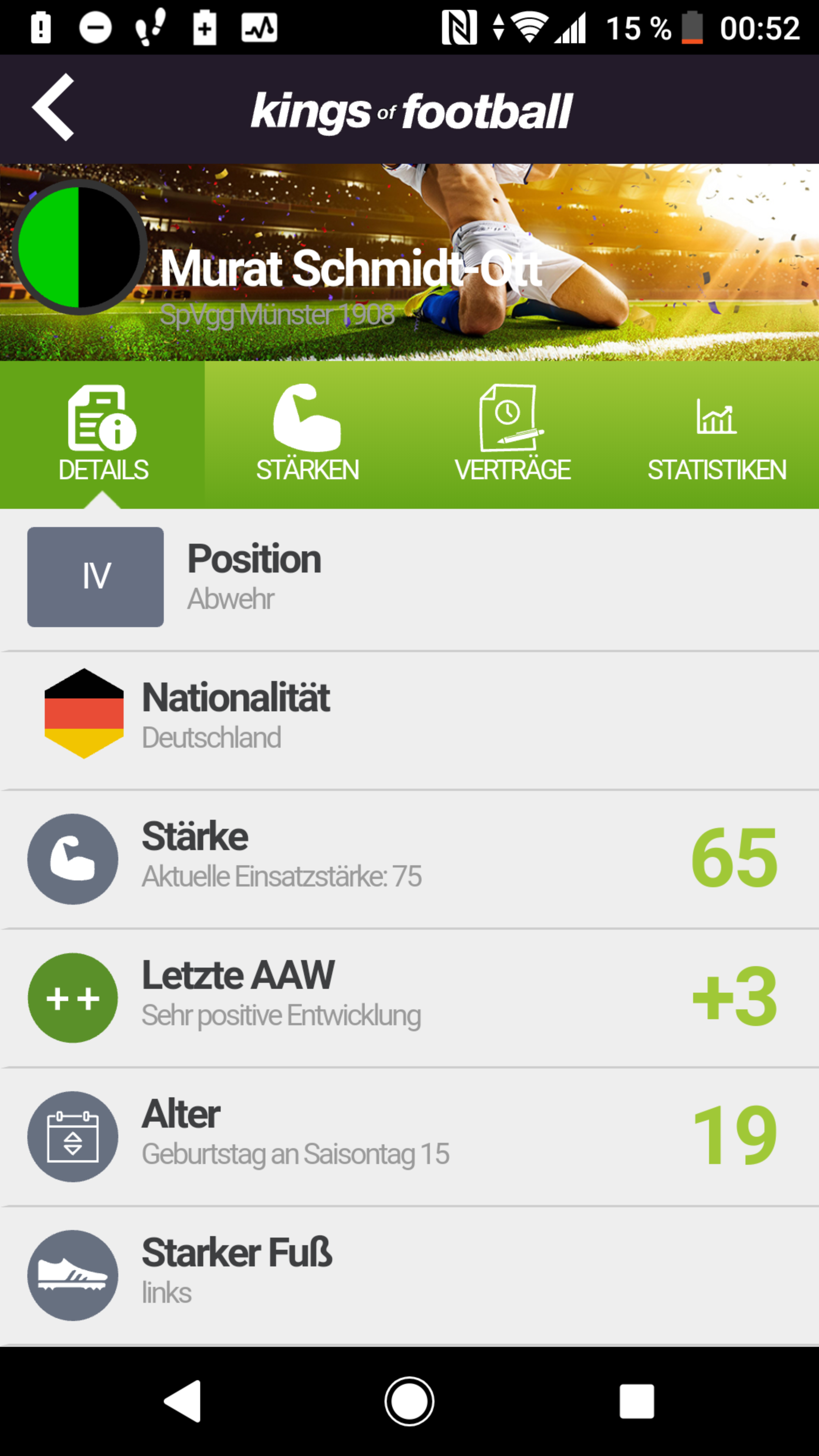The image size is (819, 1456).
Task: Open the Verträge tab
Action: (512, 434)
